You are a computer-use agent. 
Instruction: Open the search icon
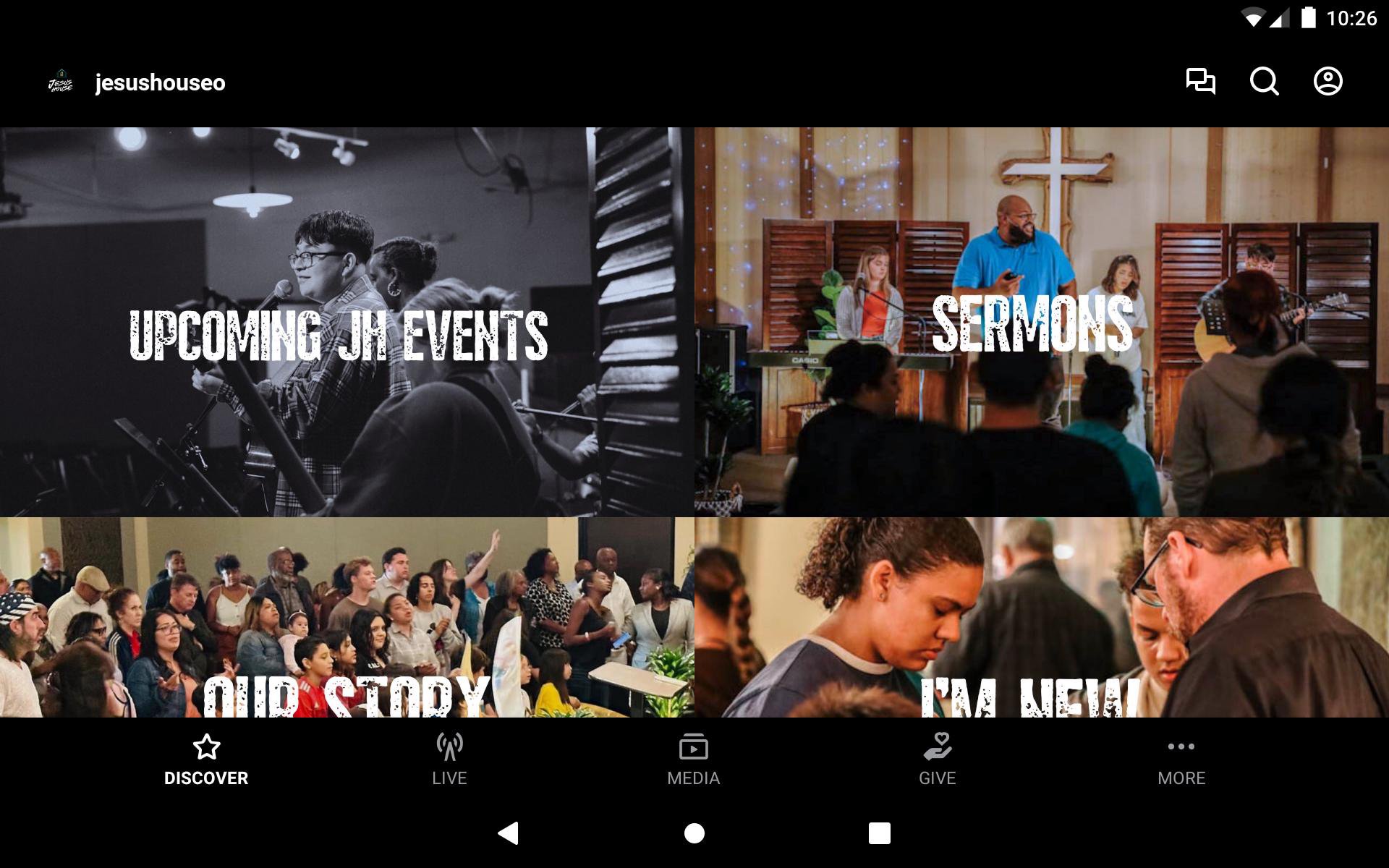(1264, 81)
